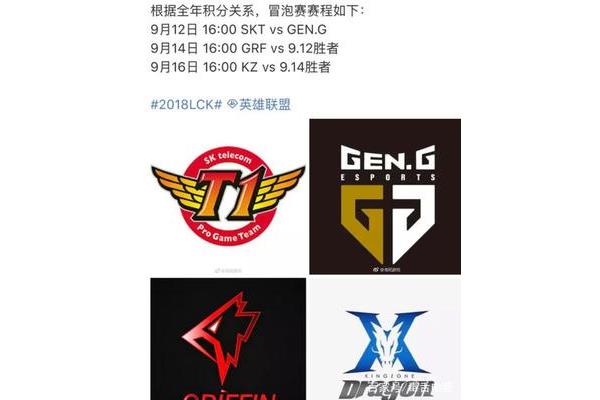View the SK telecom T1 logo image
The width and height of the screenshot is (600, 400).
[227, 195]
